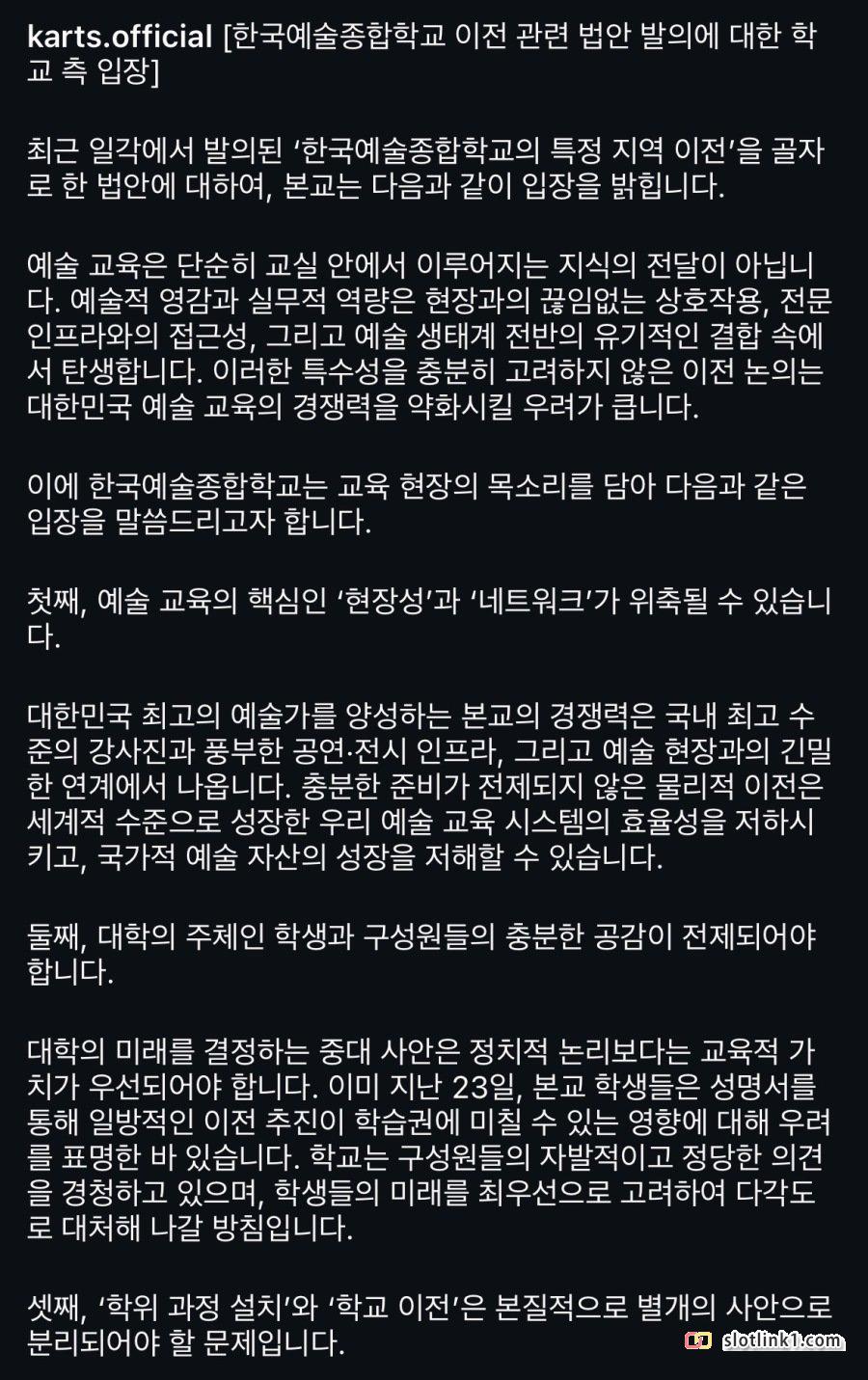Open the karts.official profile
868x1380 pixels.
point(120,37)
